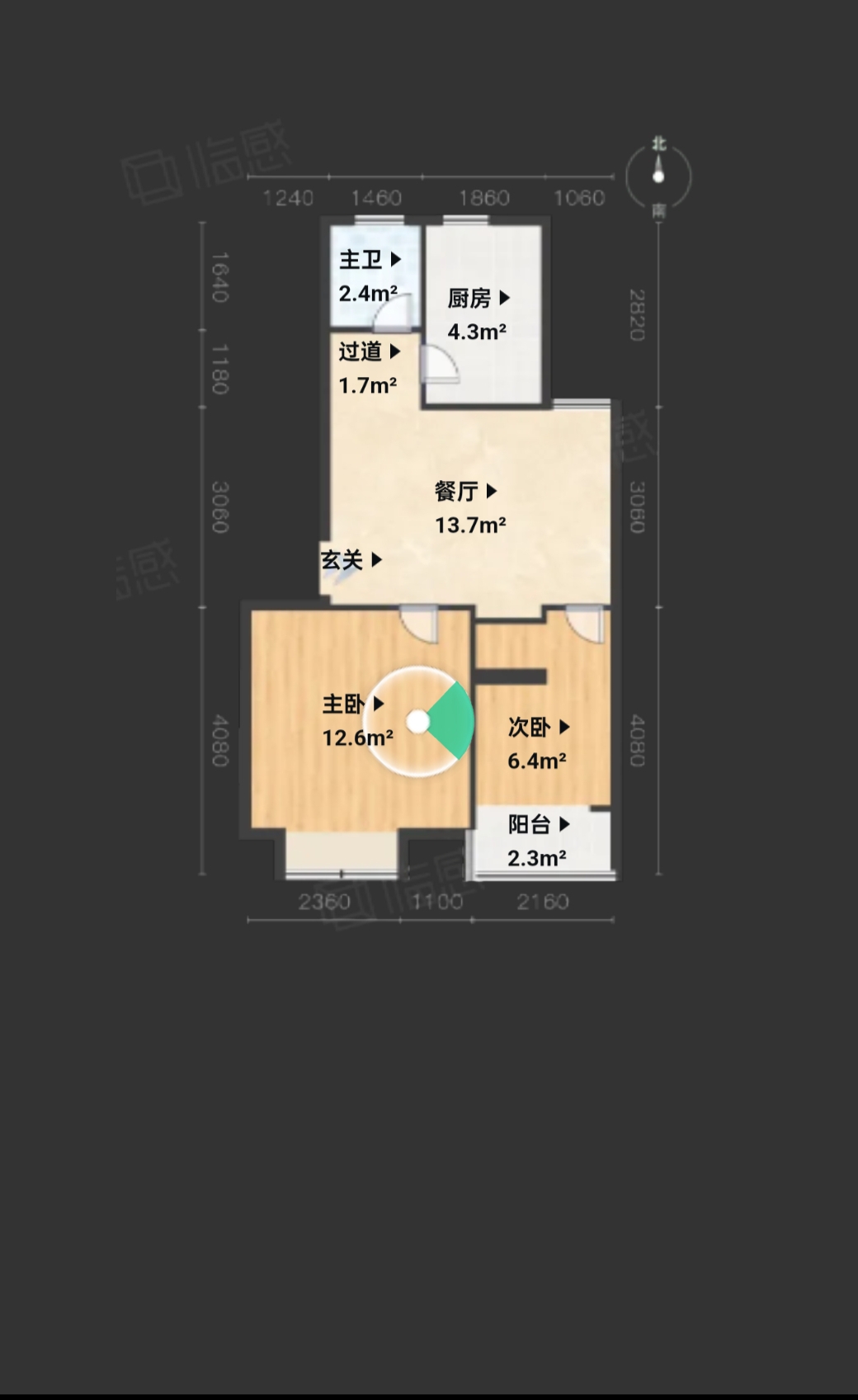The width and height of the screenshot is (858, 1400).
Task: Go to the 餐厅 dining room
Action: (466, 492)
